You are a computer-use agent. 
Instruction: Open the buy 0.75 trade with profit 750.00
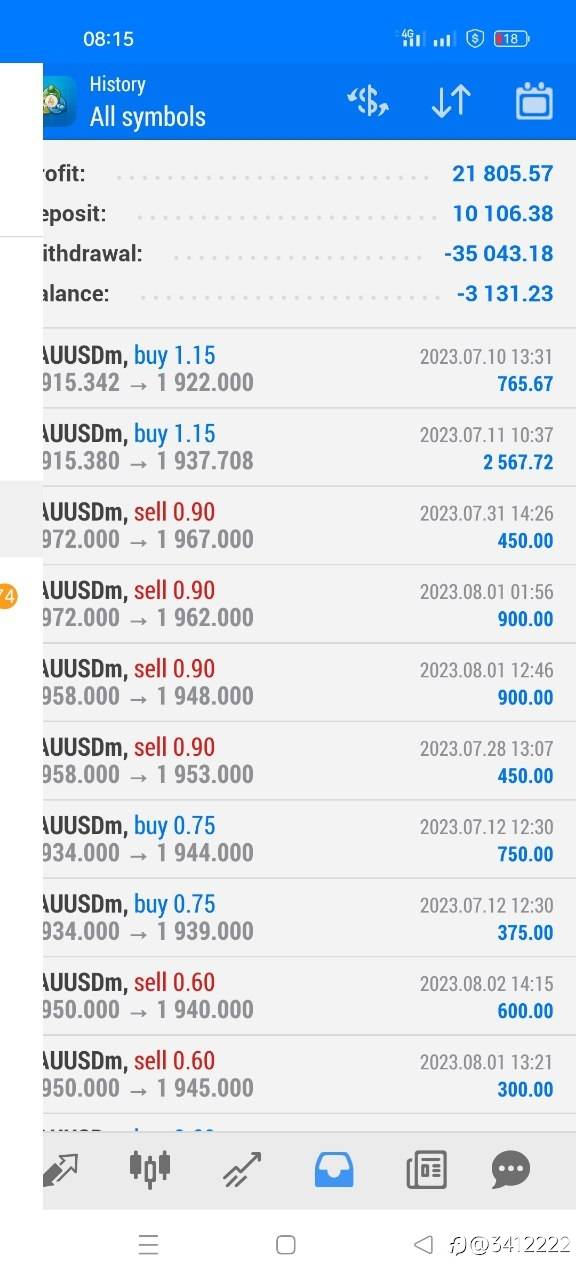309,839
